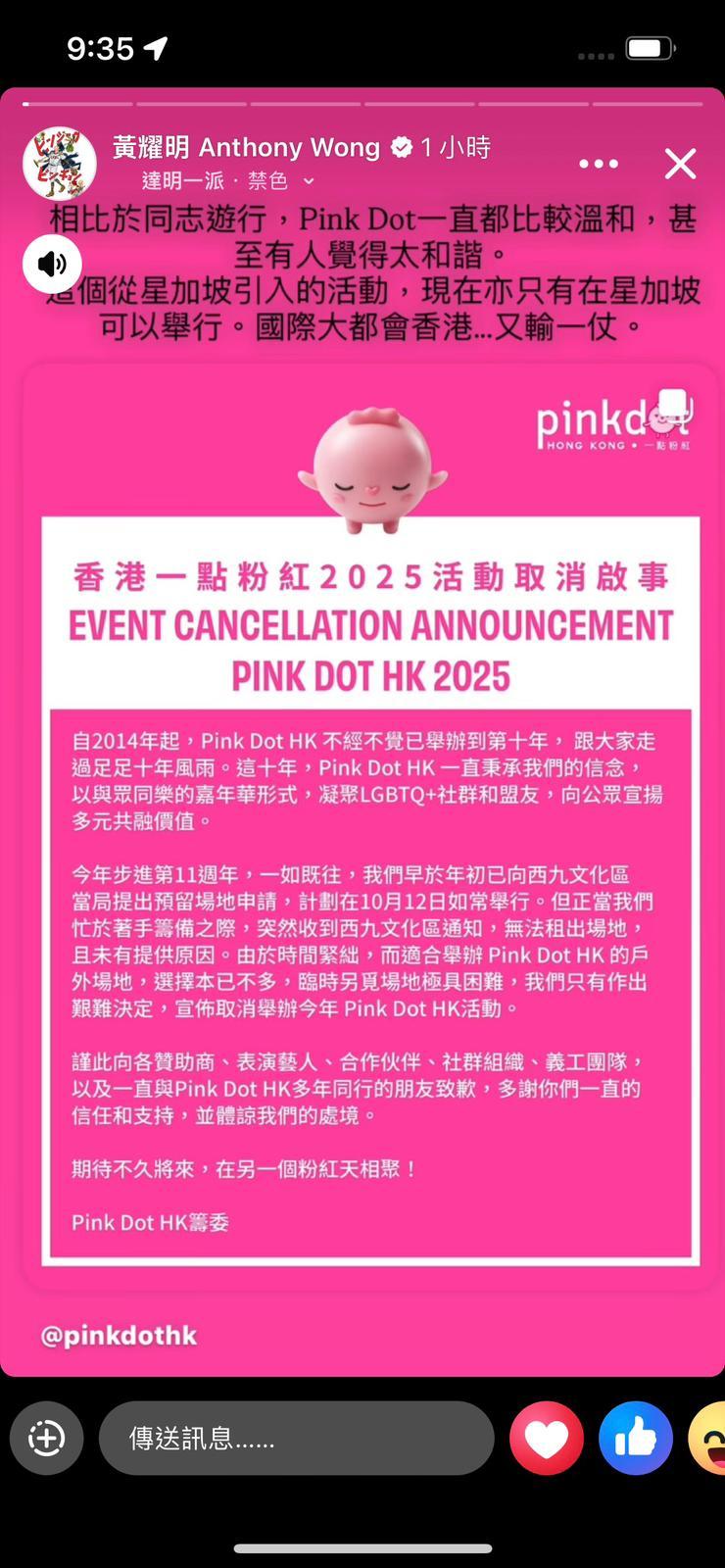The width and height of the screenshot is (725, 1568).
Task: Open the 達明一派 · 禁色 music sticker
Action: click(227, 181)
